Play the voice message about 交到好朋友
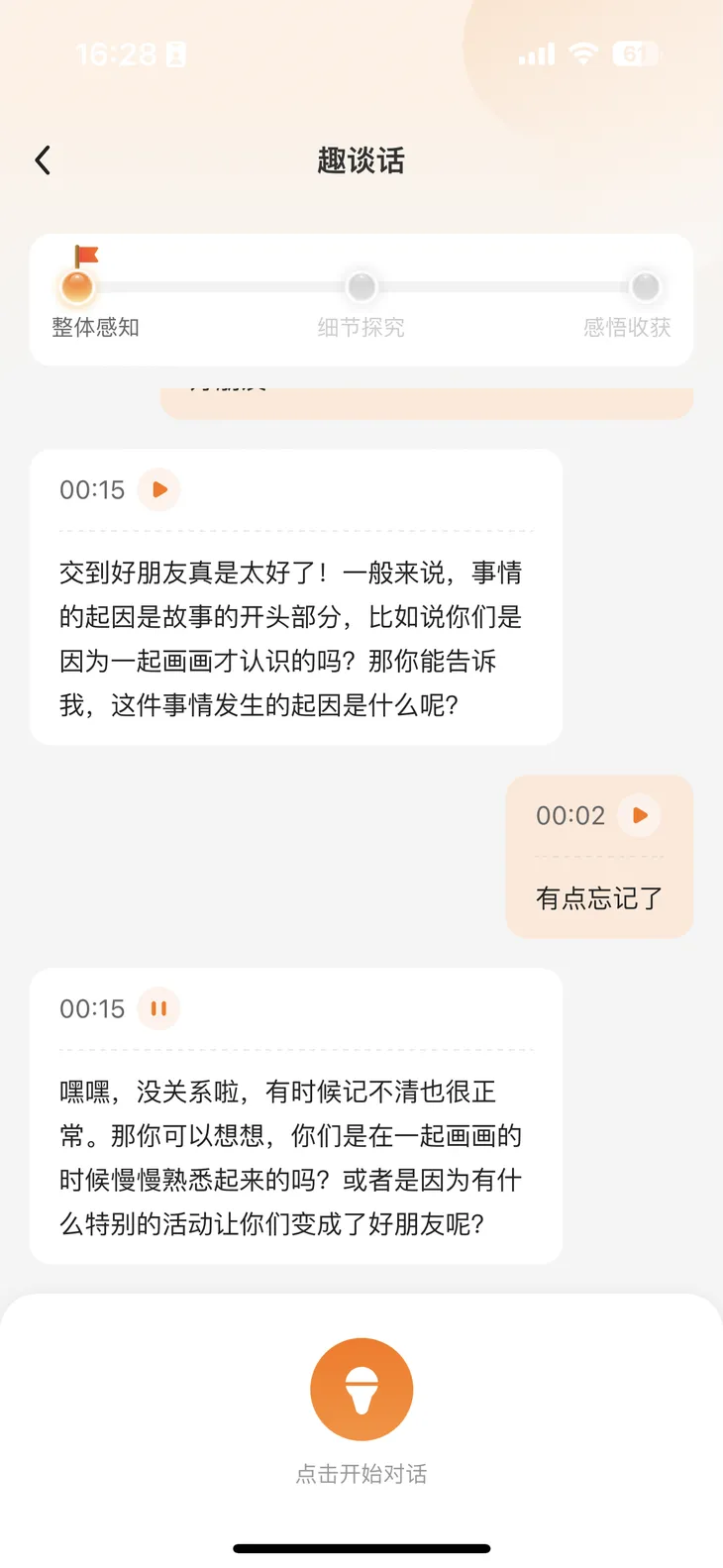Viewport: 723px width, 1568px height. (158, 489)
